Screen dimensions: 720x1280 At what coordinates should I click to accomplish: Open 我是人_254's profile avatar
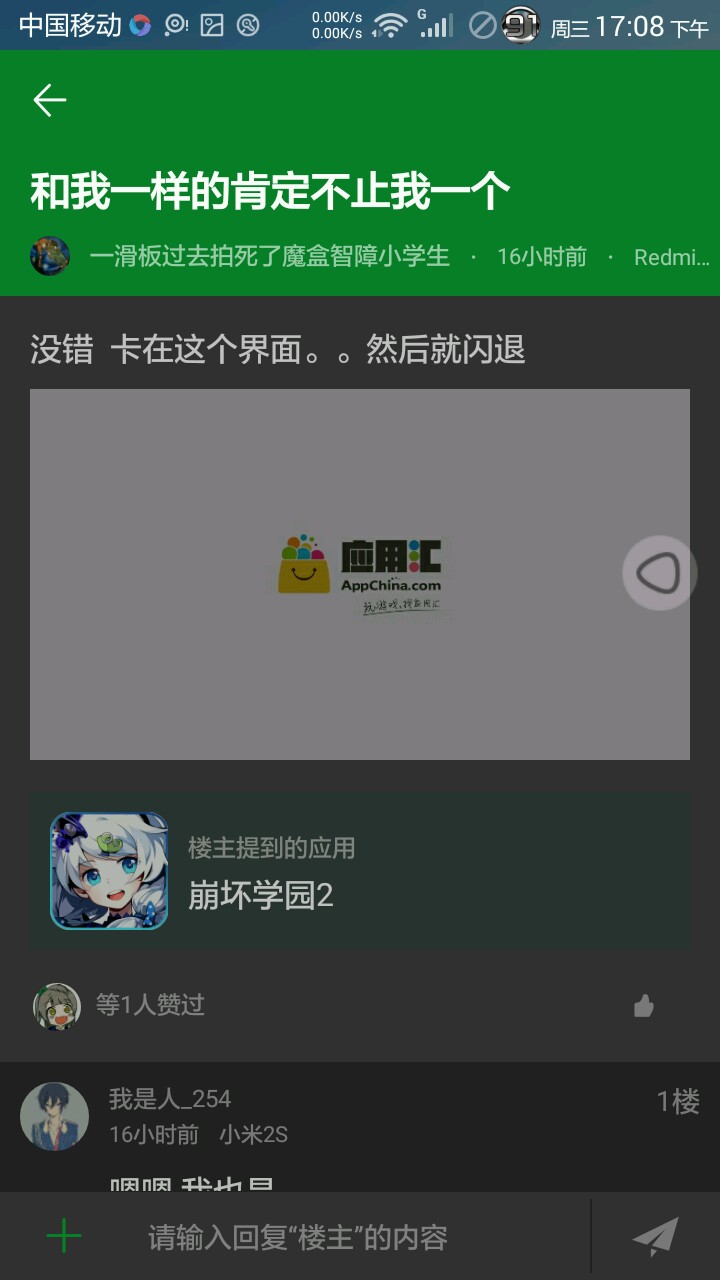[x=54, y=1116]
